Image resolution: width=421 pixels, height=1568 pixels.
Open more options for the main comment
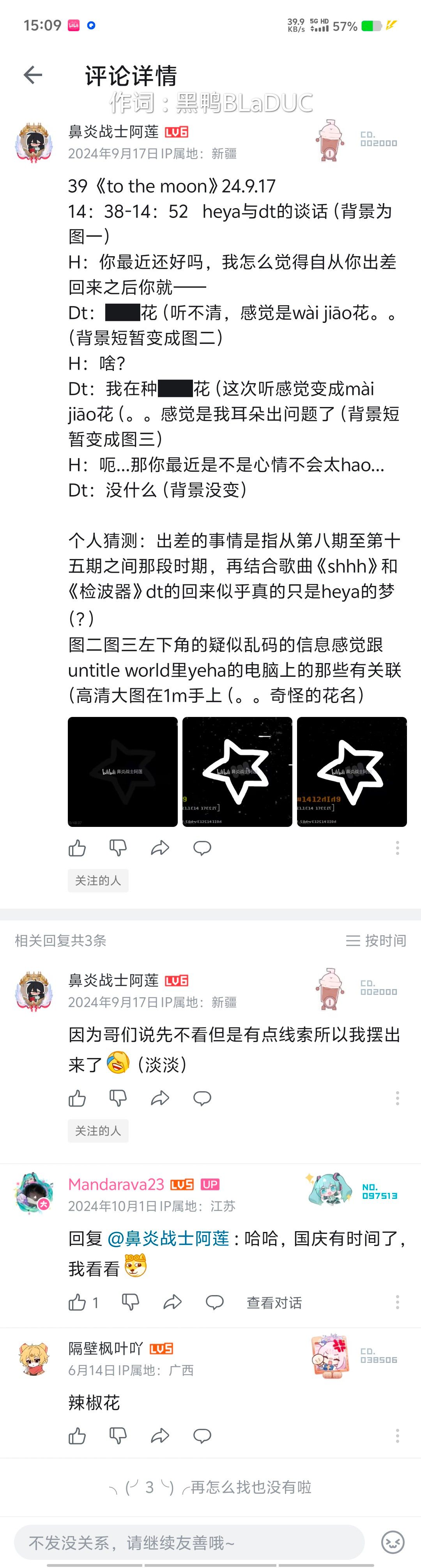tap(397, 848)
